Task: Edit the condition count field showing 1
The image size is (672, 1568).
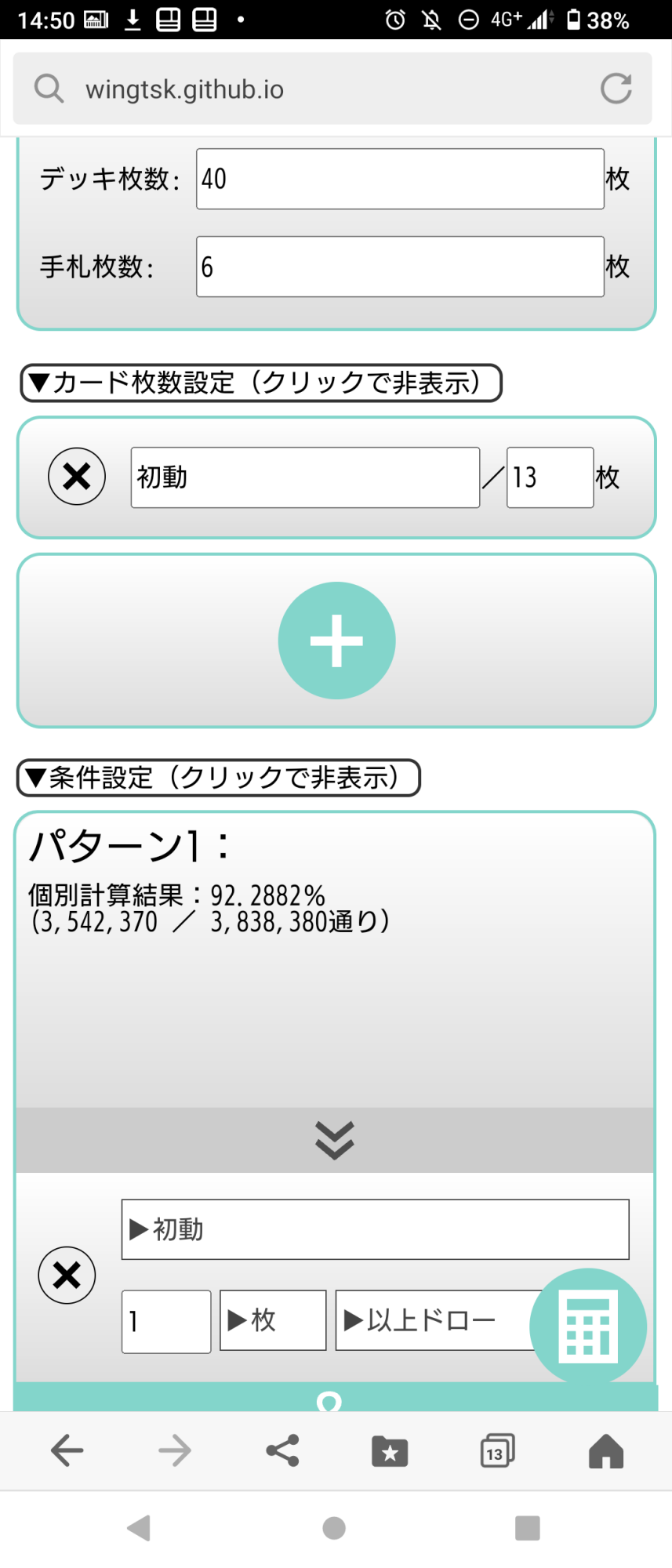Action: click(x=165, y=1321)
